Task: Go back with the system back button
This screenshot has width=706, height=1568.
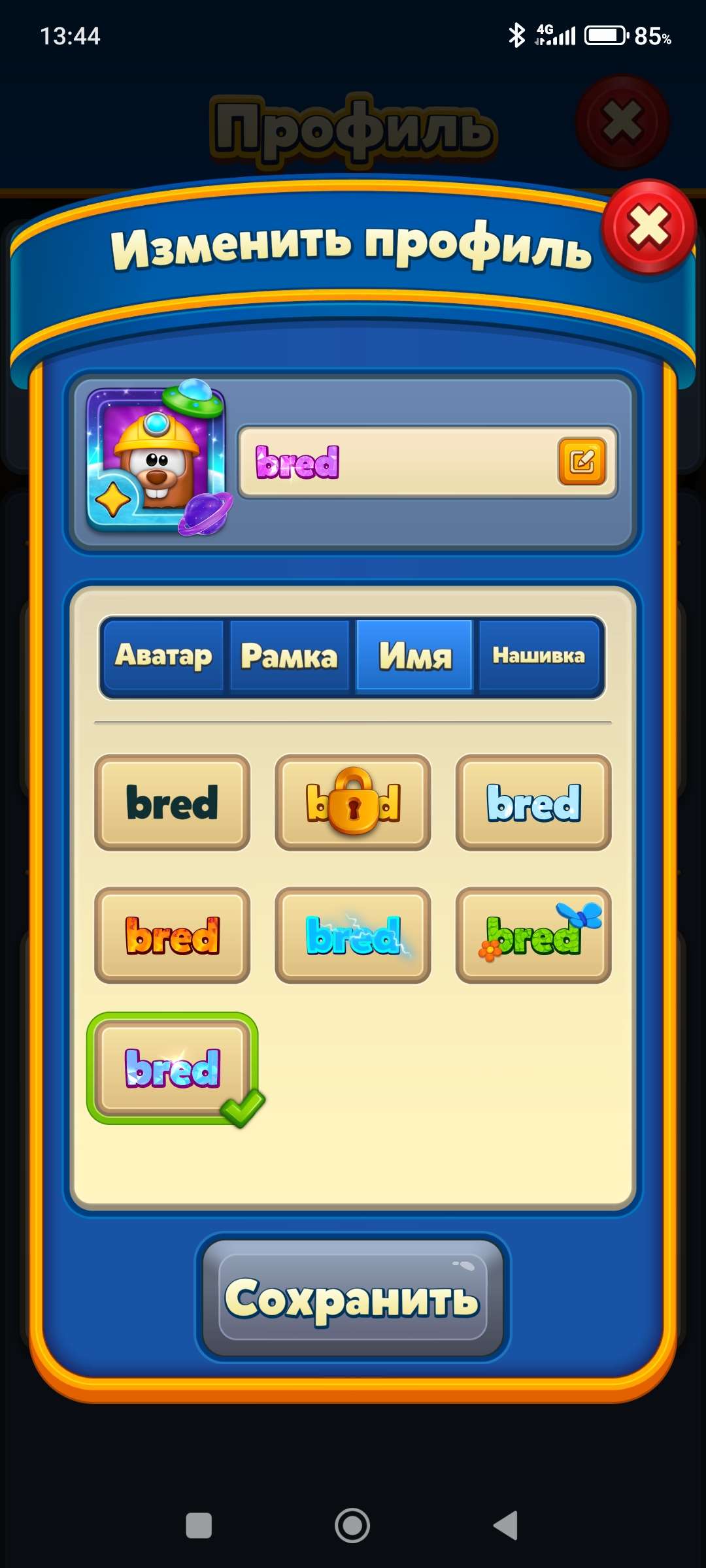Action: pos(505,1526)
